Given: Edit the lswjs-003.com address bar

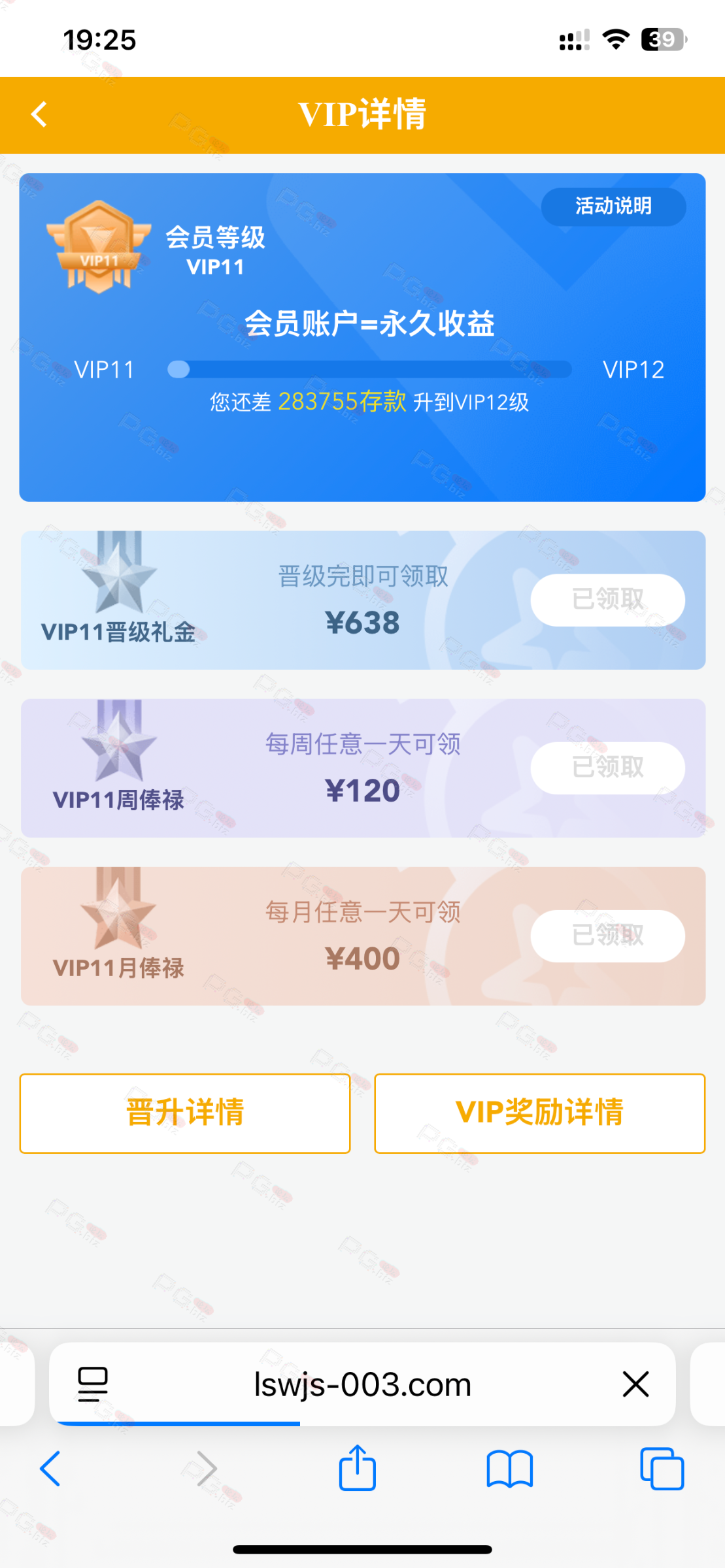Looking at the screenshot, I should [362, 1384].
